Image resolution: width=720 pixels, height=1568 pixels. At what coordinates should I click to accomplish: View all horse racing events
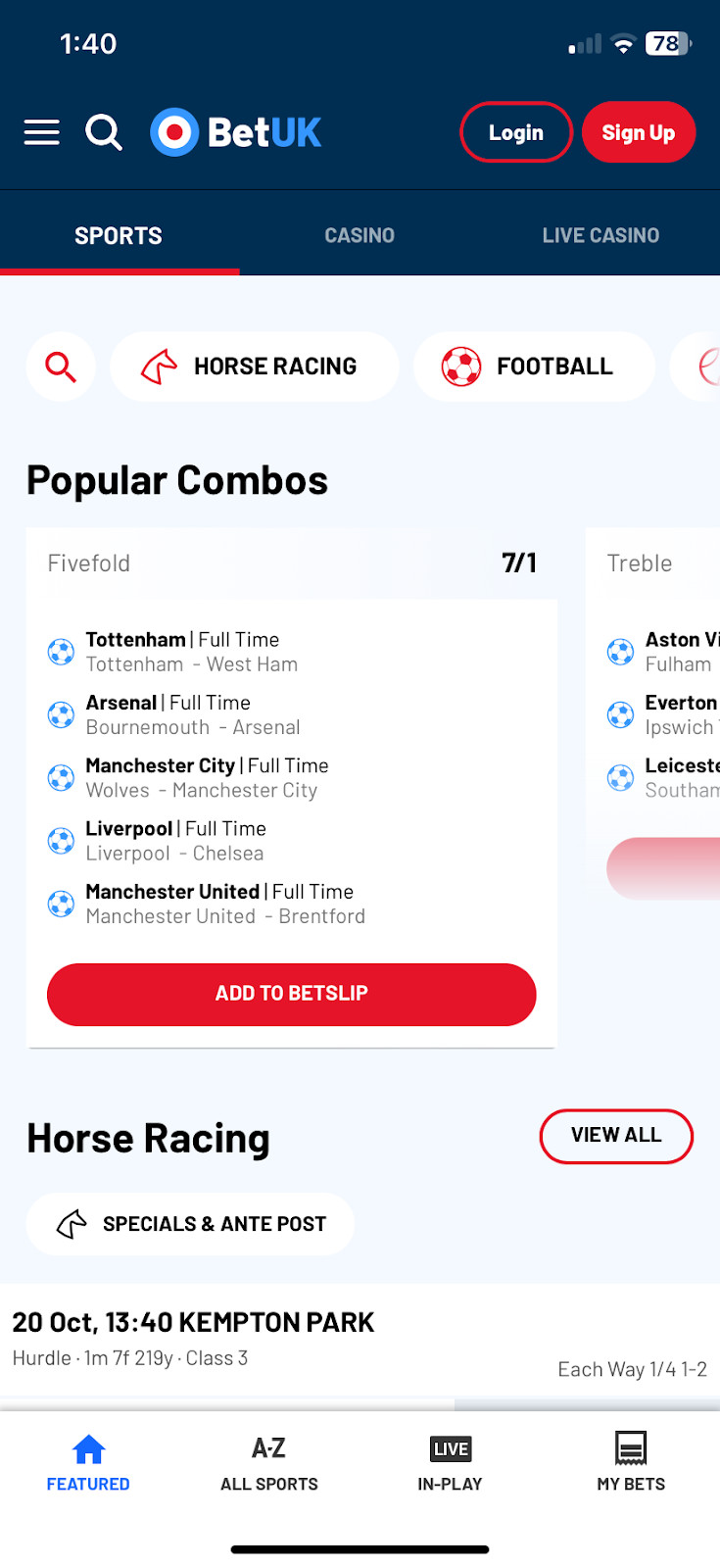(616, 1136)
